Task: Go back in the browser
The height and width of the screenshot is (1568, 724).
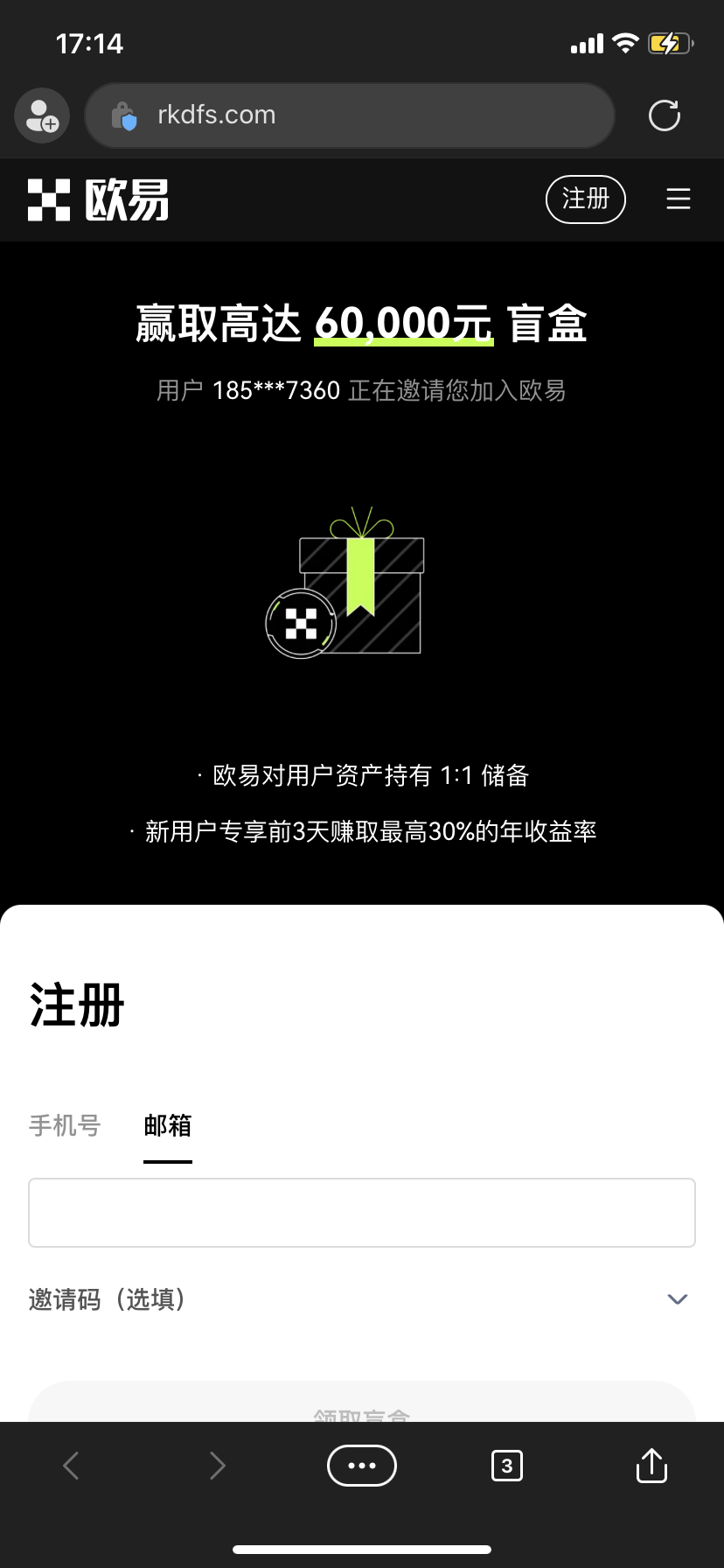Action: pyautogui.click(x=72, y=1465)
